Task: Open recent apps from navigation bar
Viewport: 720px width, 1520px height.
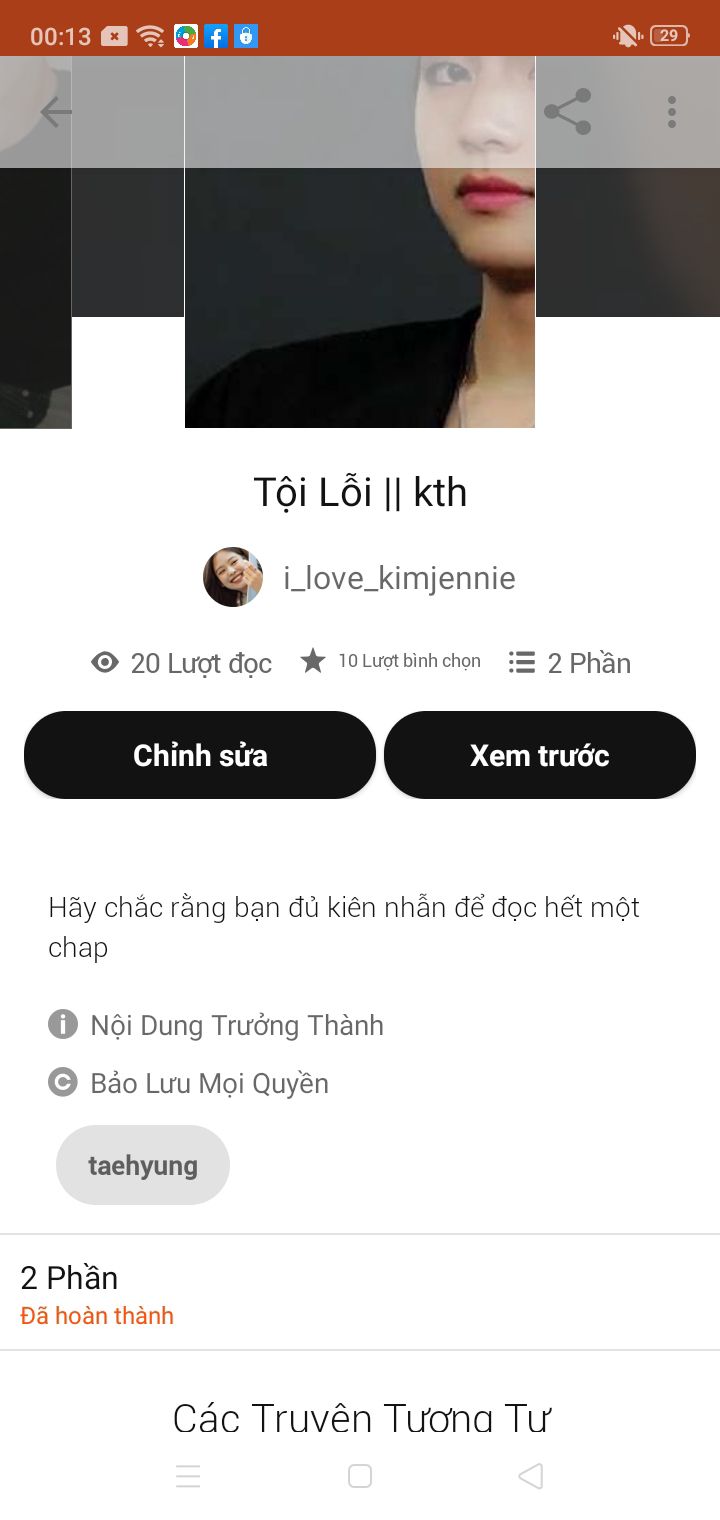Action: pos(188,1476)
